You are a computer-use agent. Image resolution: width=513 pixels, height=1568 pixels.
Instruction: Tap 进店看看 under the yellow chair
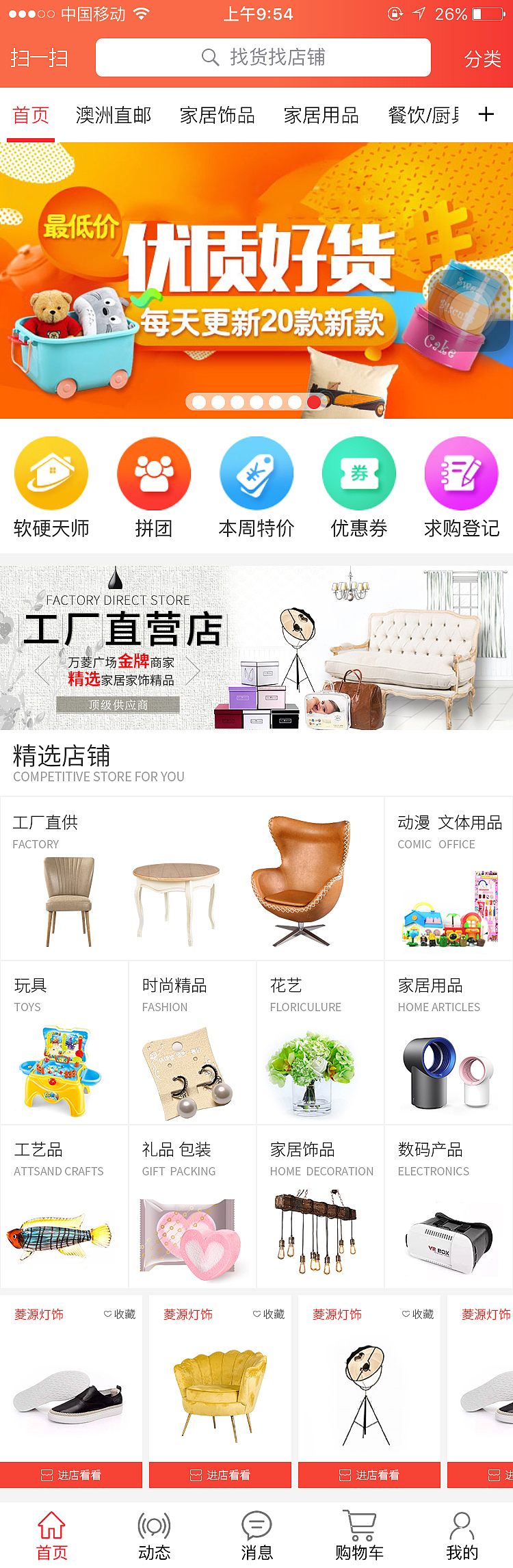[x=220, y=1475]
